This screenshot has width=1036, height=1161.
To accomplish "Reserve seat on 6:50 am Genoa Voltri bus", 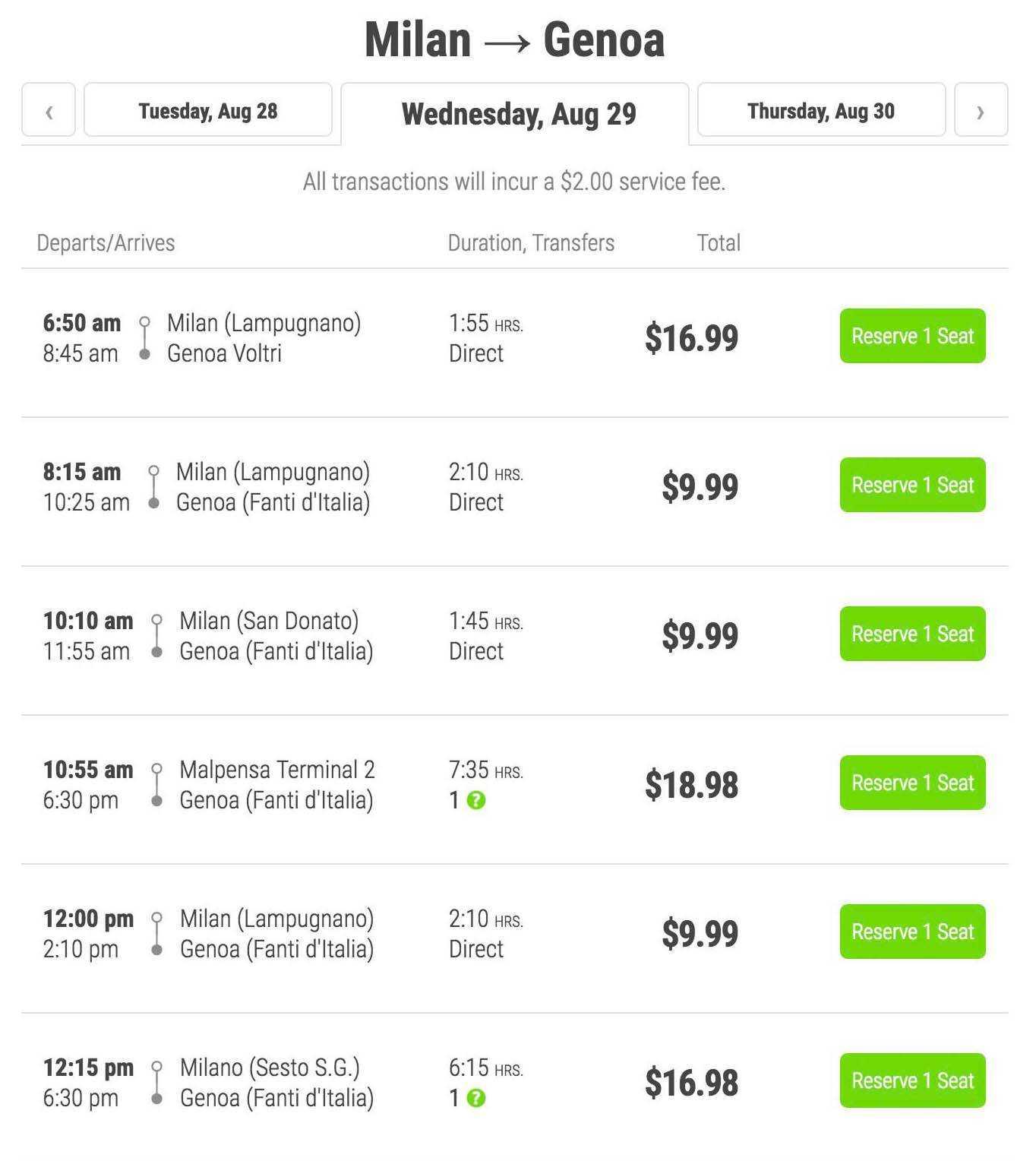I will click(912, 336).
